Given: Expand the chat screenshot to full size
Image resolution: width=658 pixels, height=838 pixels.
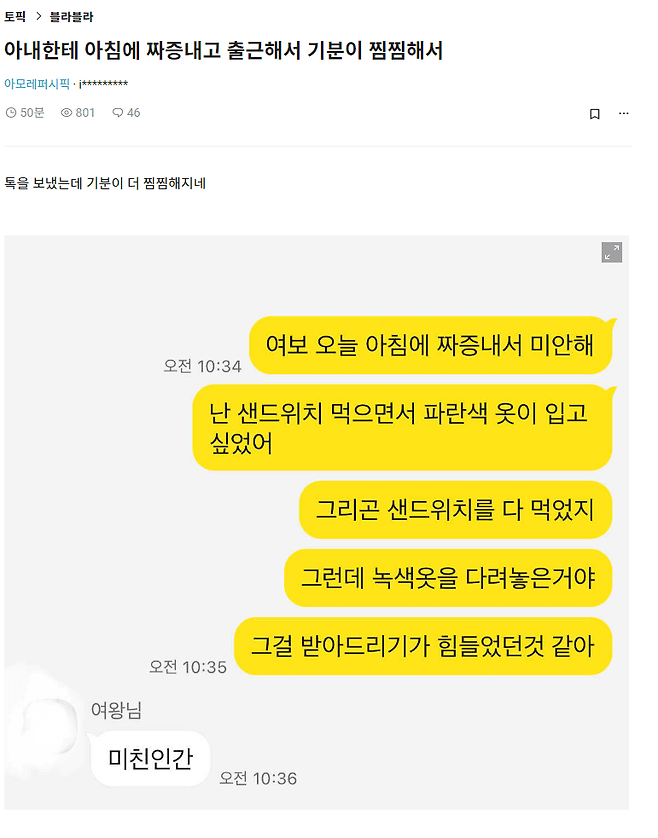Looking at the screenshot, I should 612,252.
